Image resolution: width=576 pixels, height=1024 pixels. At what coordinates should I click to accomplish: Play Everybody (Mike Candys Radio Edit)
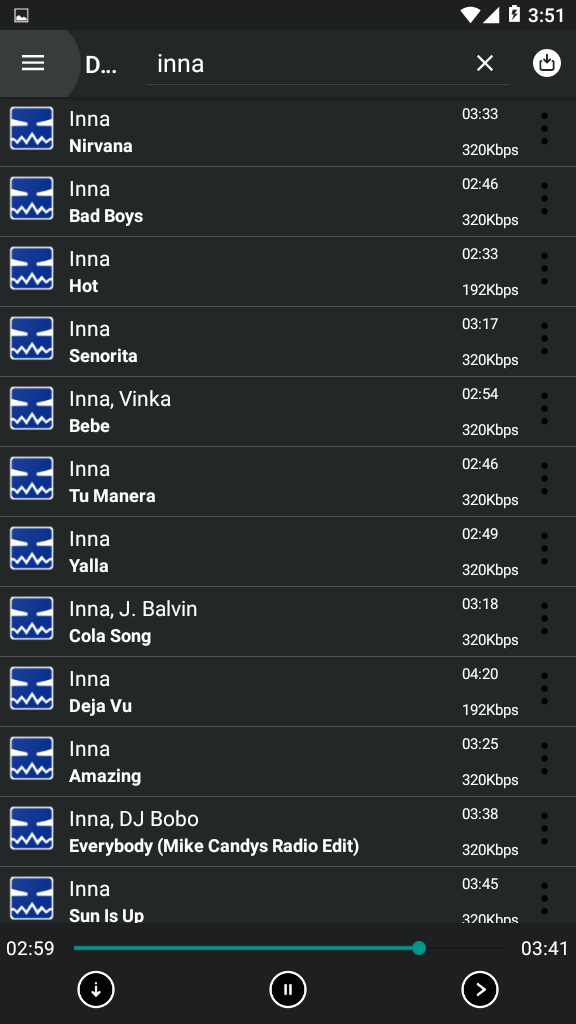(288, 832)
